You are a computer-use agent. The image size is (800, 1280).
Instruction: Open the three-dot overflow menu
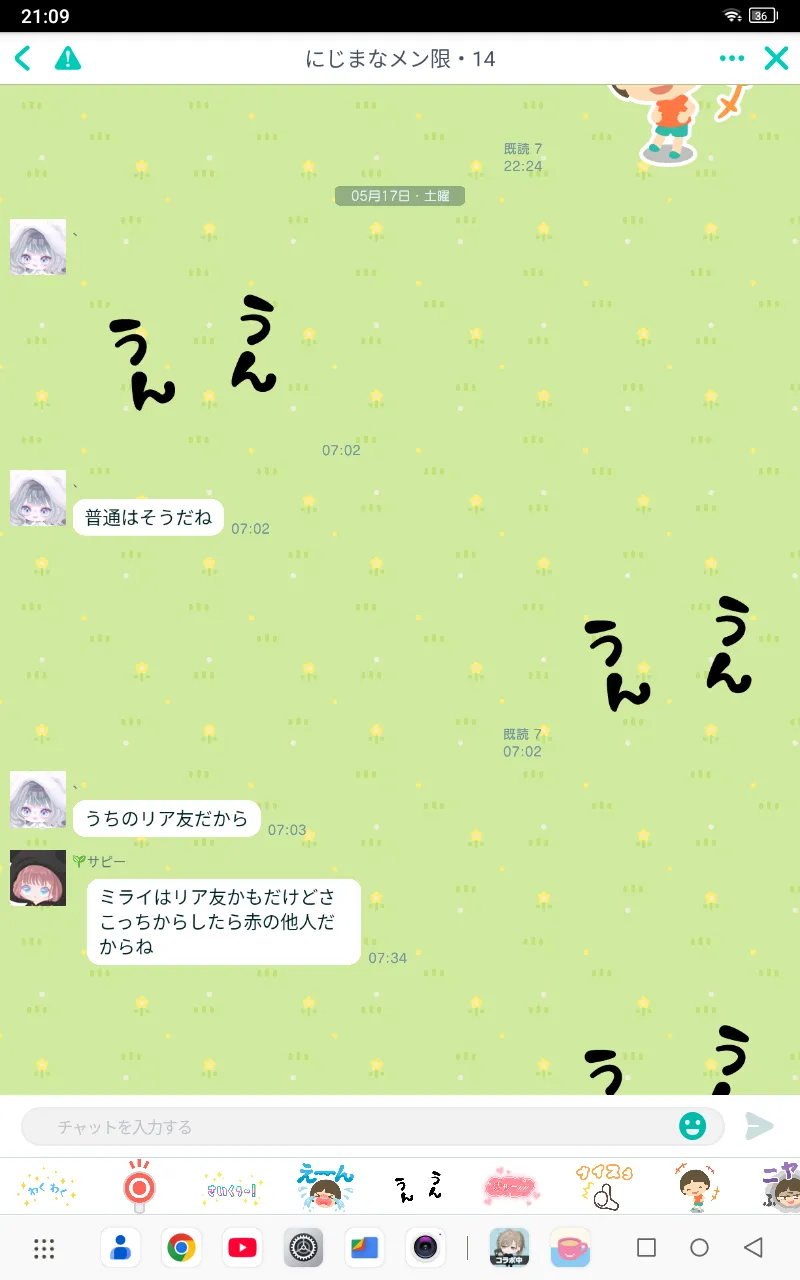coord(732,59)
